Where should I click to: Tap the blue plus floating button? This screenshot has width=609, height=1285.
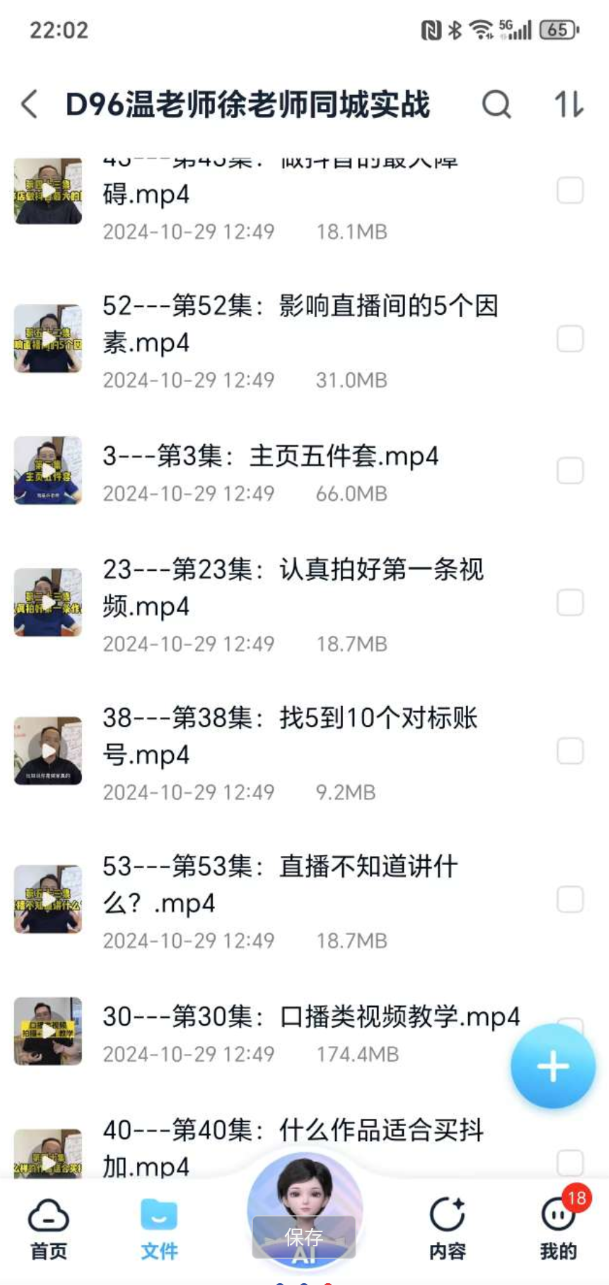552,1067
